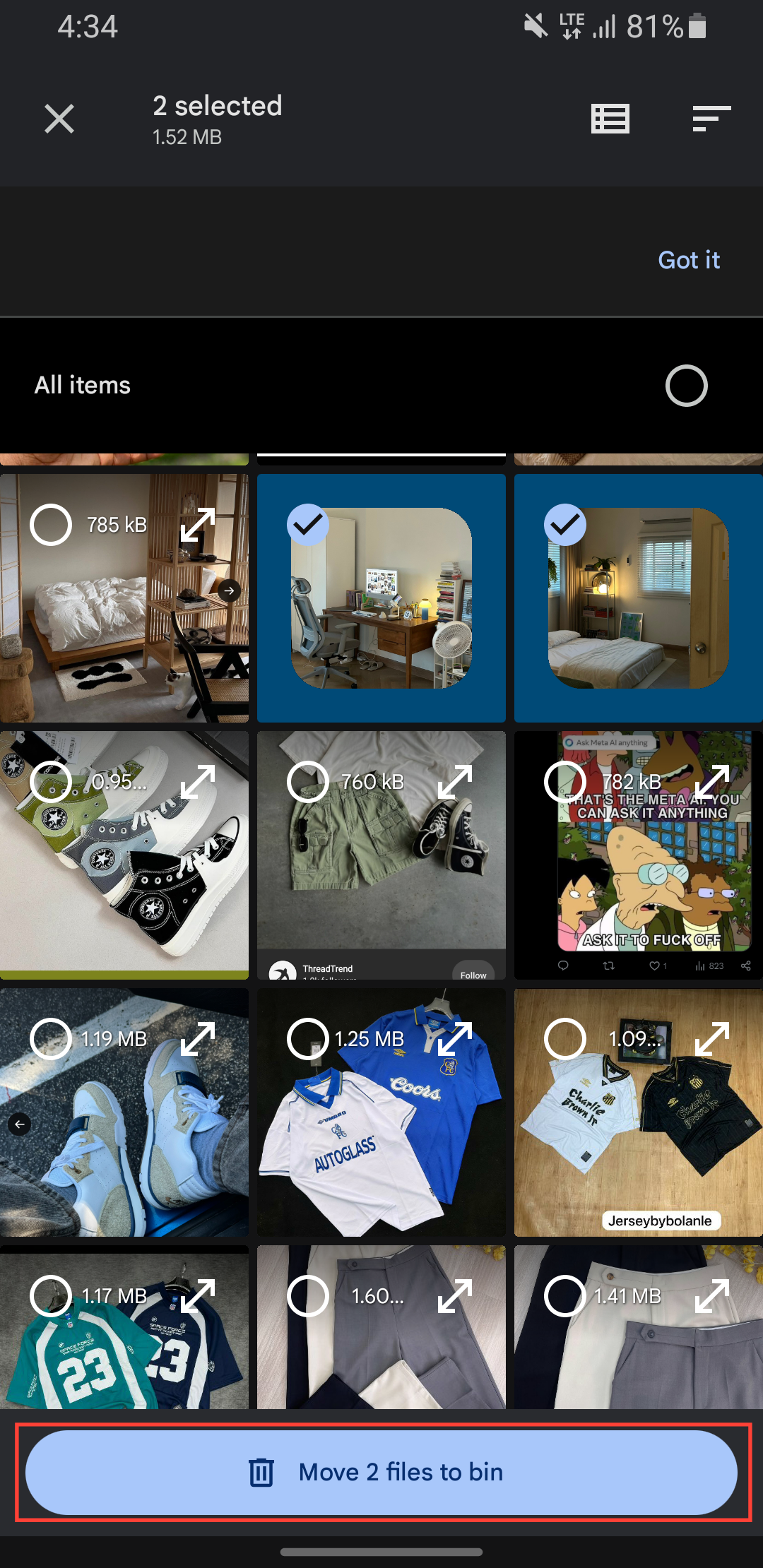Image resolution: width=763 pixels, height=1568 pixels.
Task: Switch to list view
Action: [610, 119]
